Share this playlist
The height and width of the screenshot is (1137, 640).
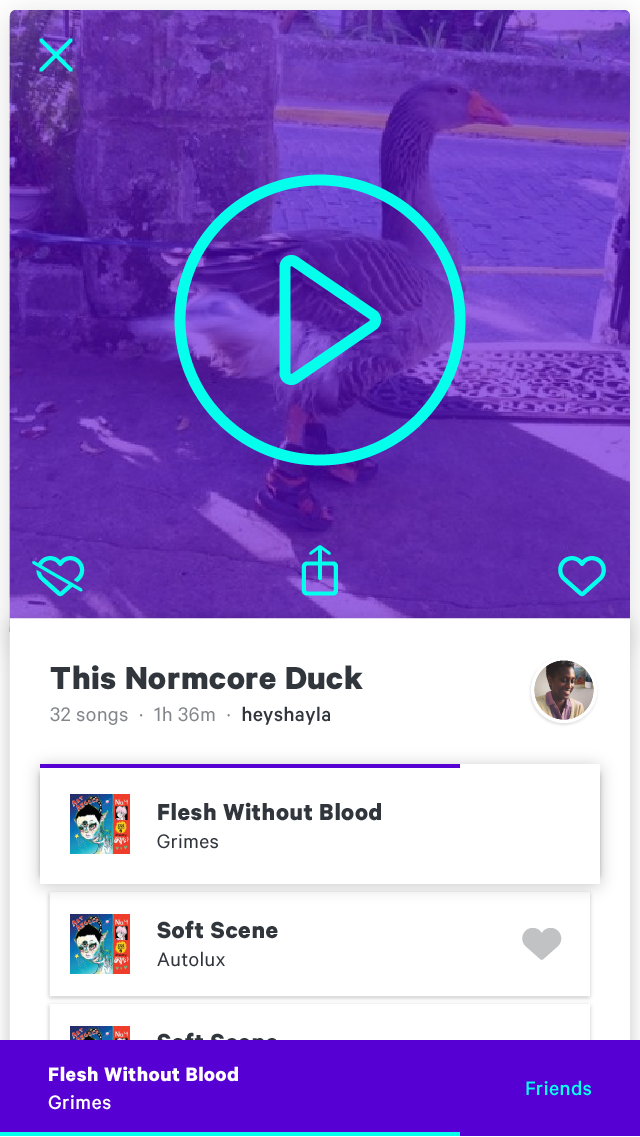point(320,571)
